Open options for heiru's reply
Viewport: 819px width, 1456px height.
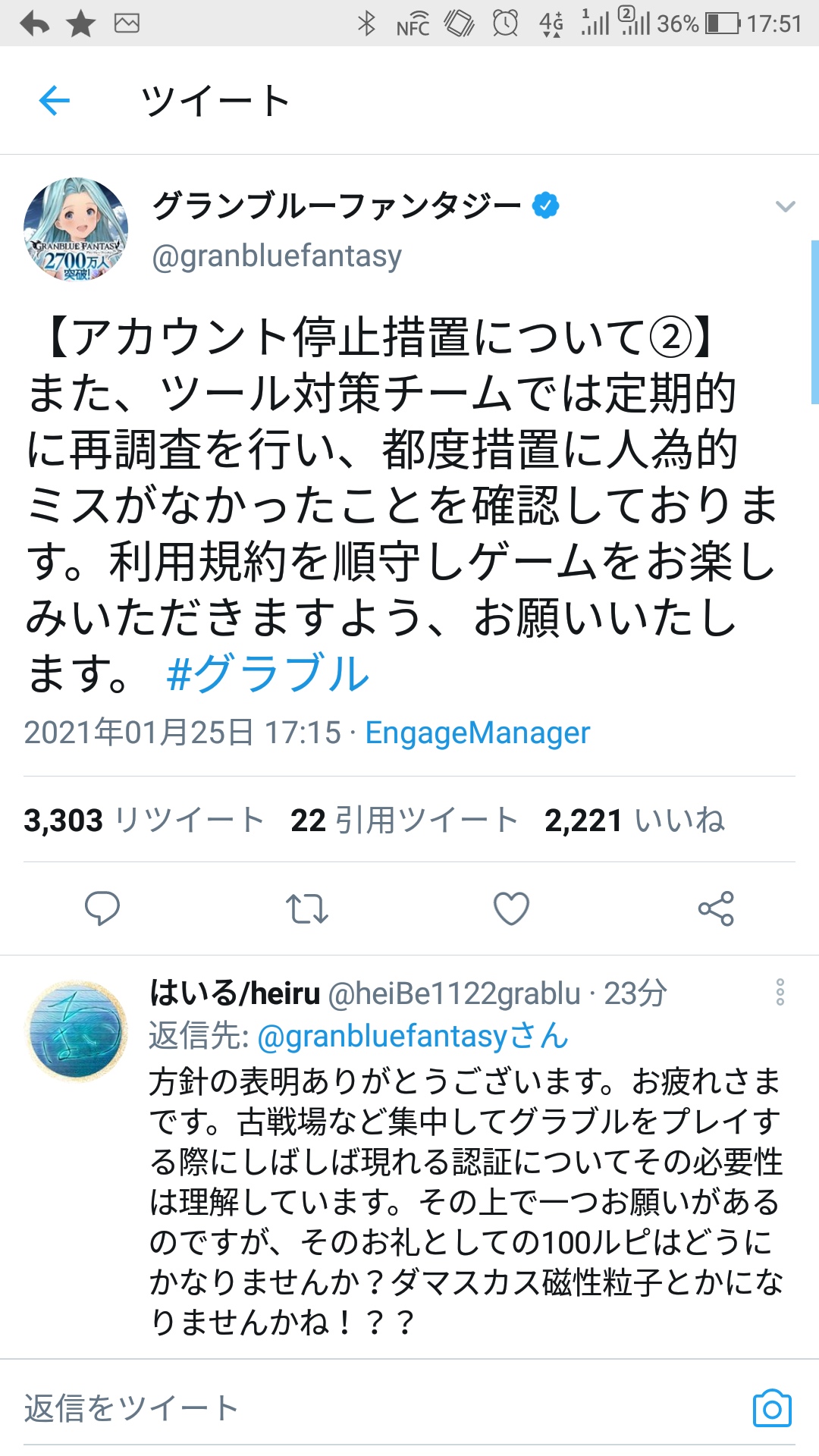pos(780,992)
